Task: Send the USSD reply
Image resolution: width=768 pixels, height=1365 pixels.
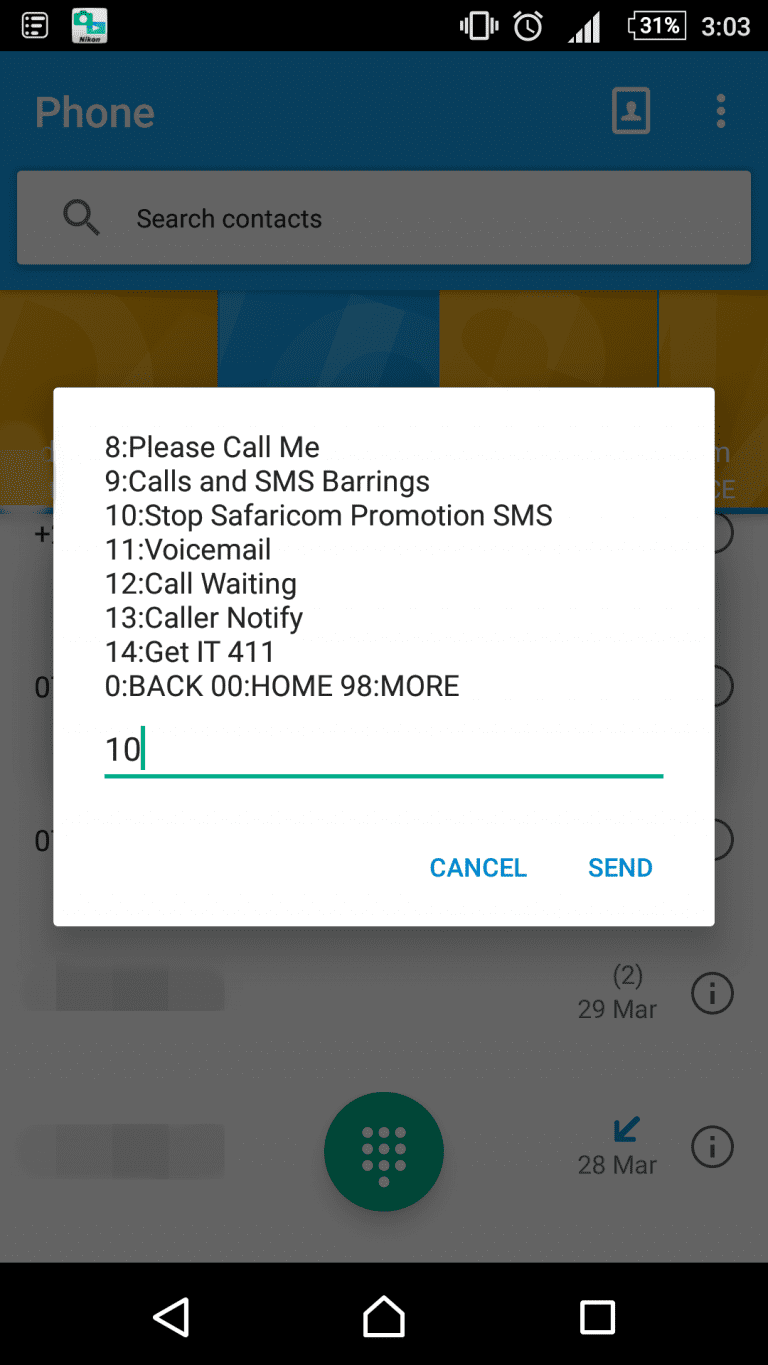Action: click(x=620, y=867)
